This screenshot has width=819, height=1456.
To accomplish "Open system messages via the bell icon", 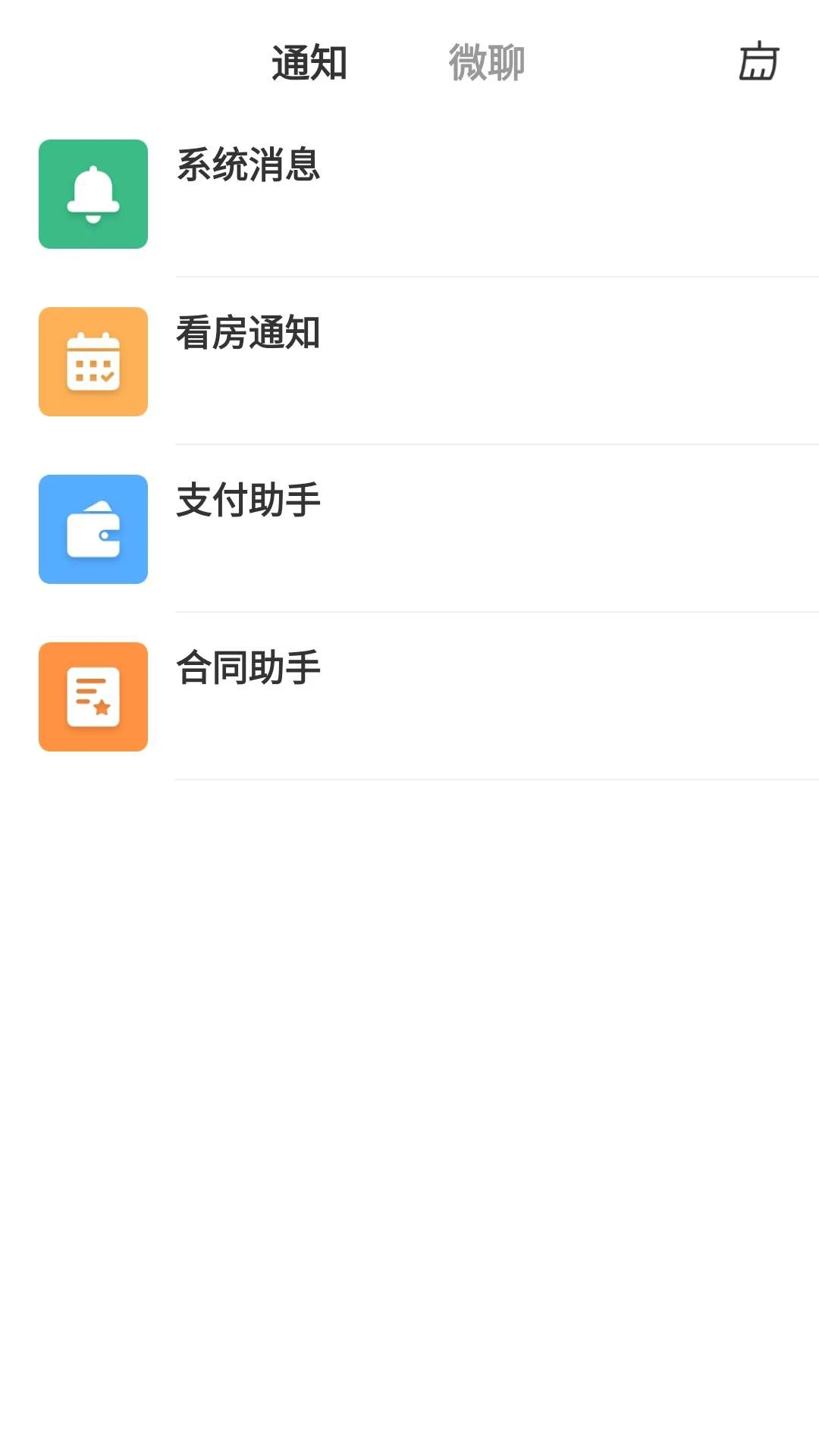I will pos(93,193).
